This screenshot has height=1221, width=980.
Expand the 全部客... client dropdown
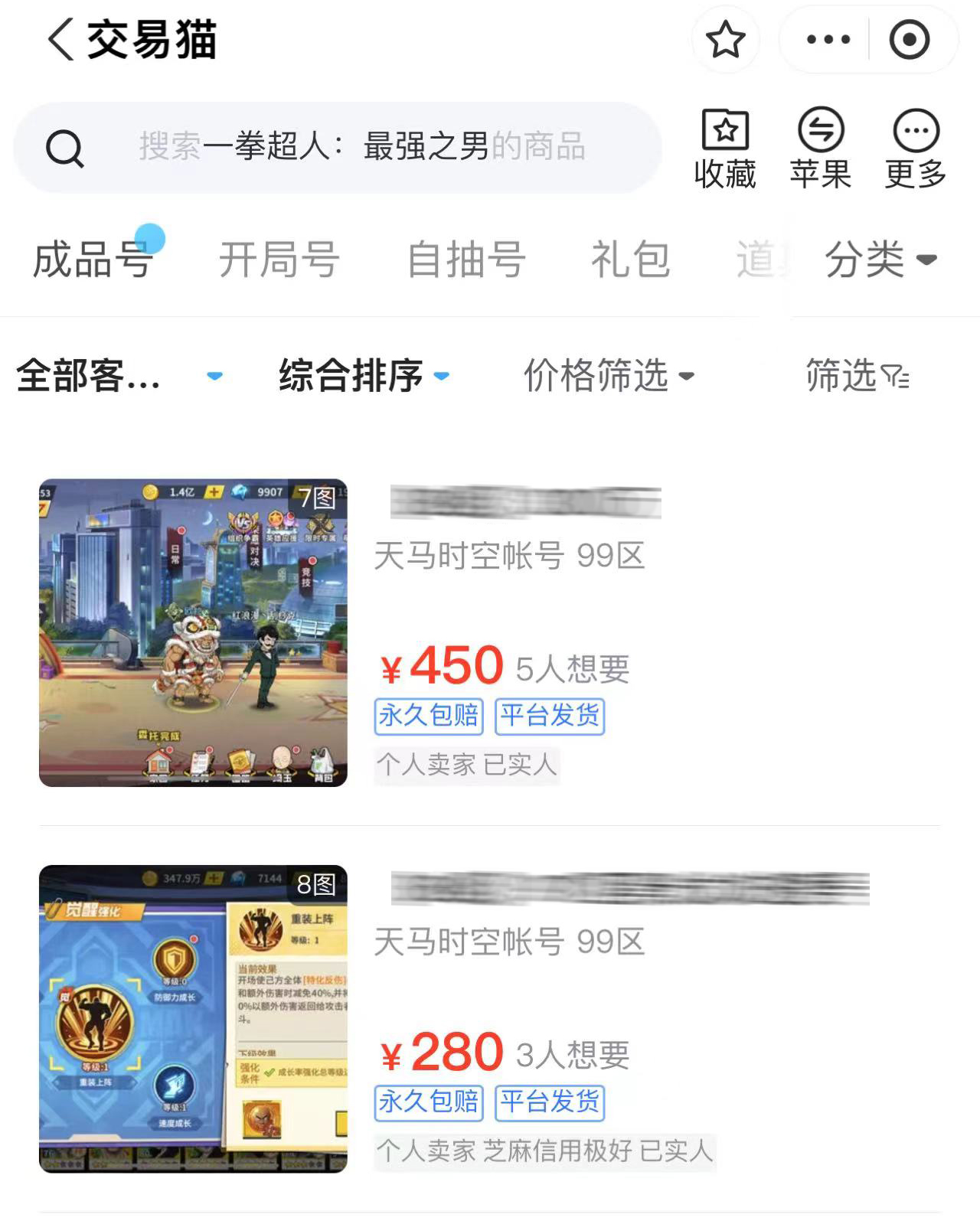pos(119,376)
